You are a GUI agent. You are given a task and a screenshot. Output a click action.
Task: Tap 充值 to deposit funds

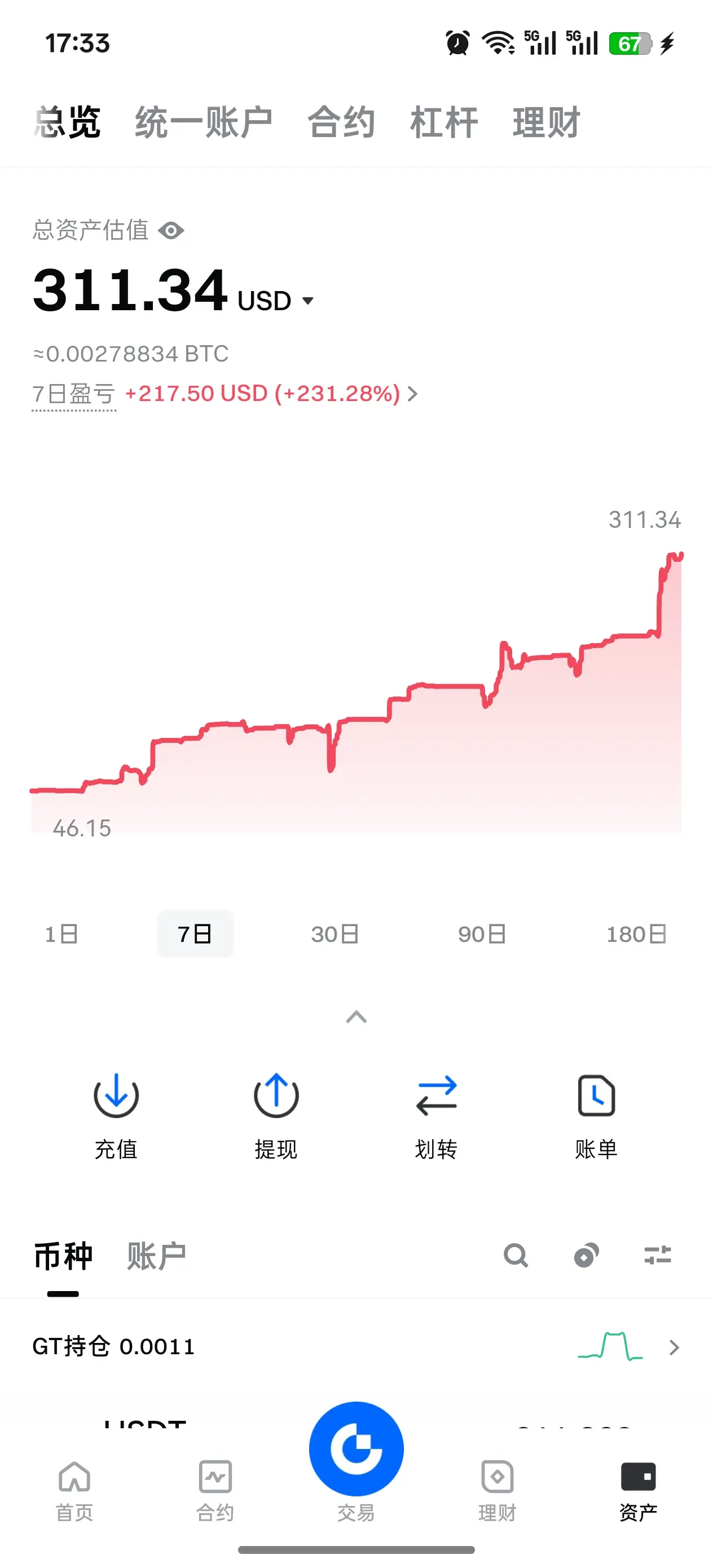coord(116,1116)
